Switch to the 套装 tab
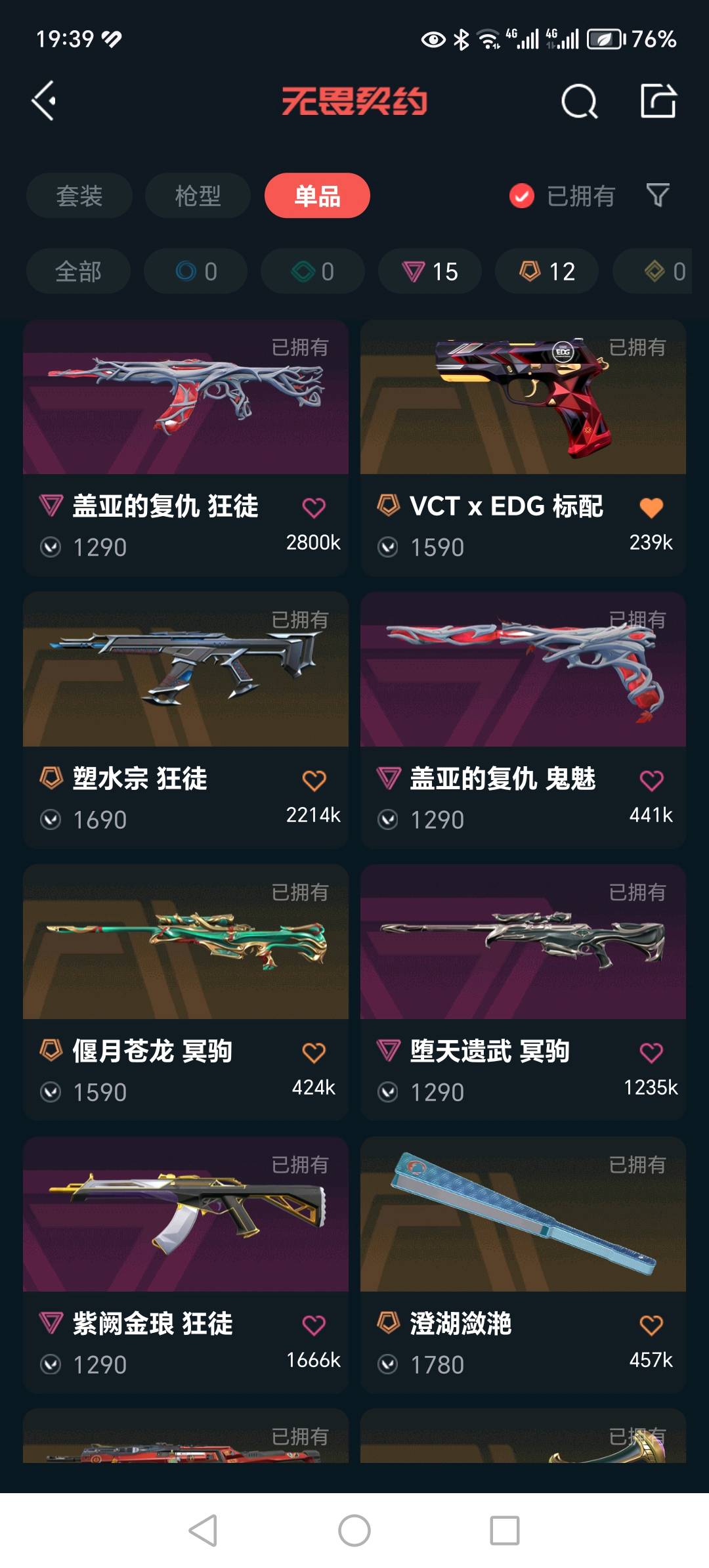709x1568 pixels. click(x=79, y=196)
